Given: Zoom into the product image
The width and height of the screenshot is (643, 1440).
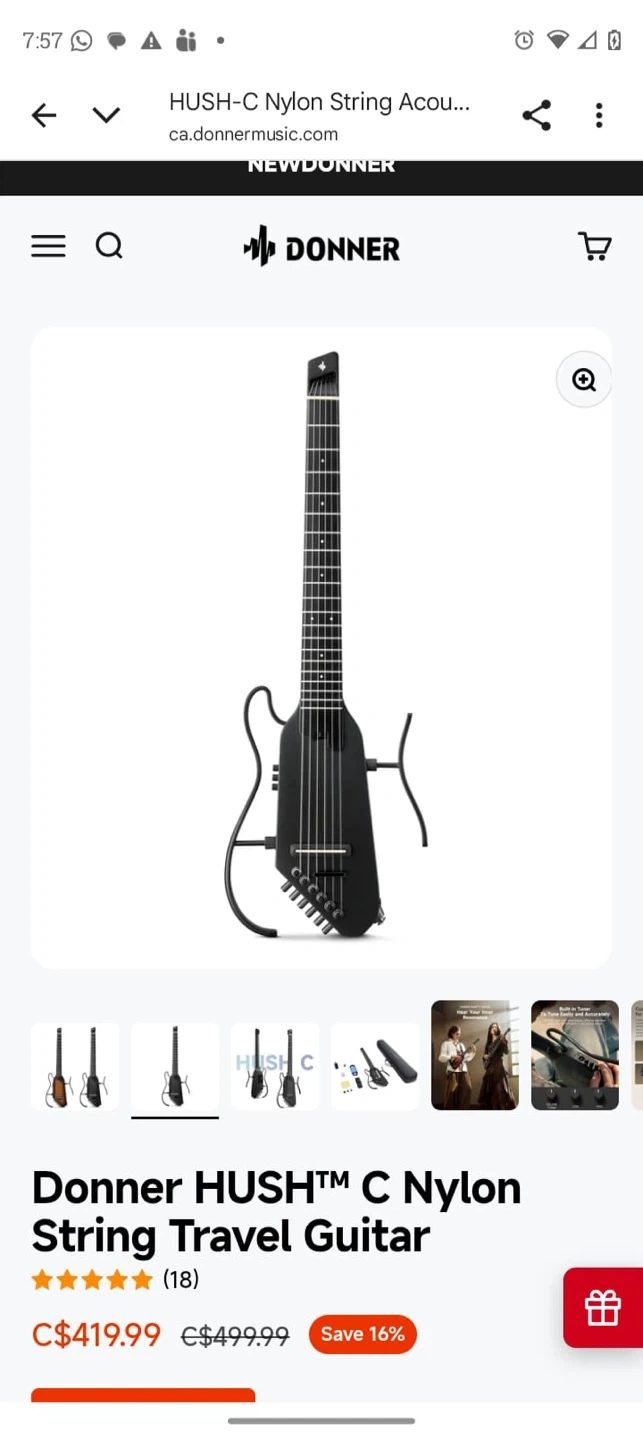Looking at the screenshot, I should click(x=584, y=380).
